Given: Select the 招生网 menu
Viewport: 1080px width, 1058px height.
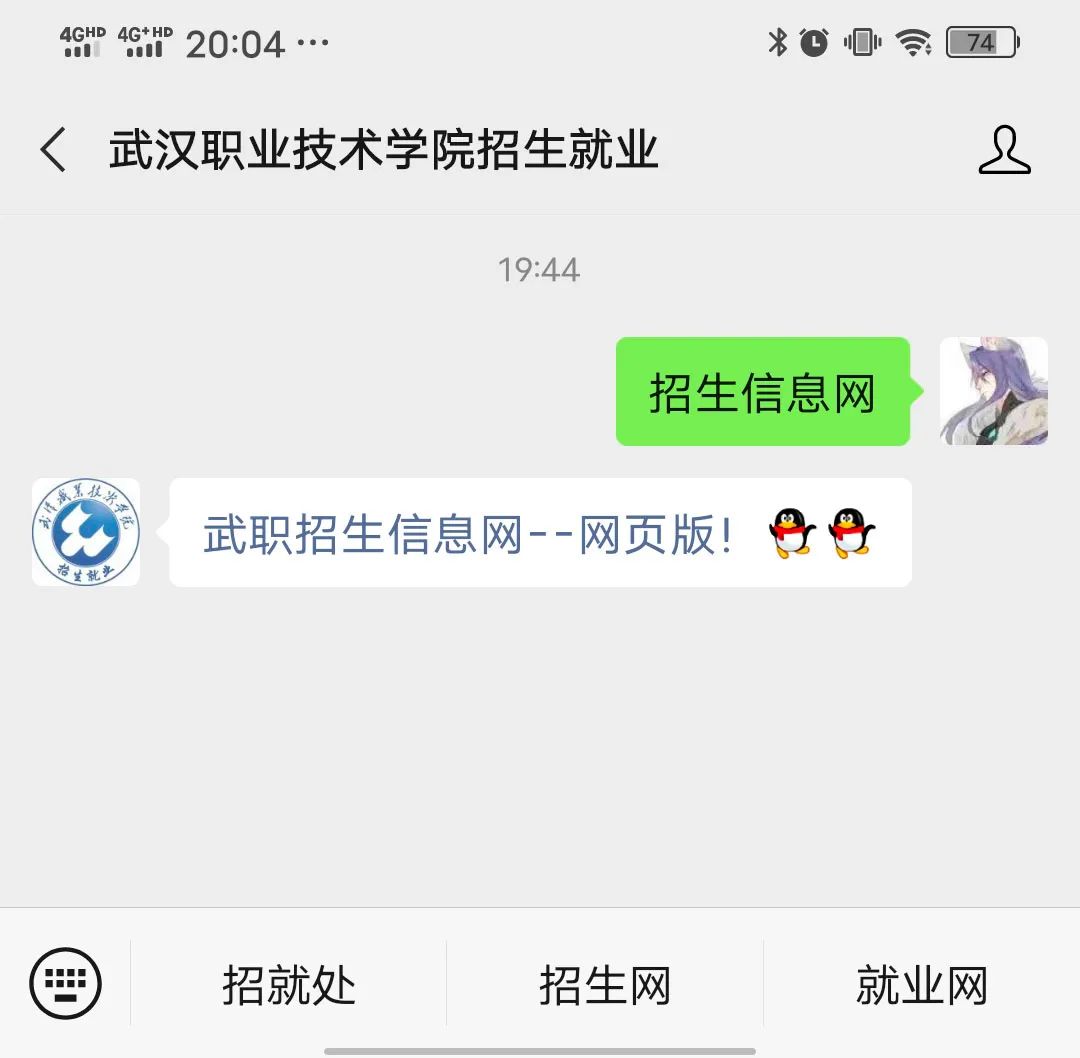Looking at the screenshot, I should click(x=605, y=985).
